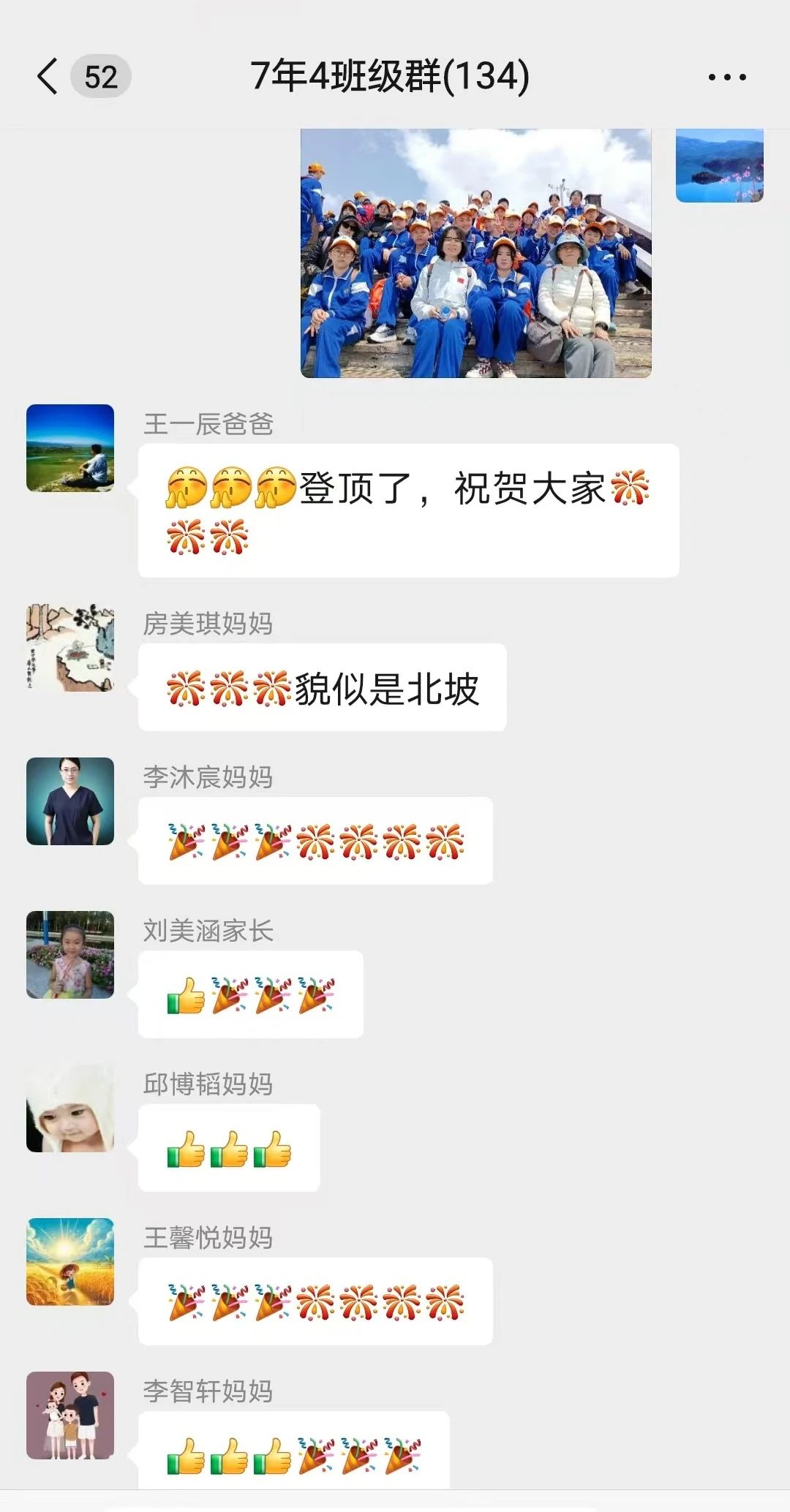Open 李智轩妈妈's avatar
This screenshot has width=790, height=1512.
[x=70, y=1415]
